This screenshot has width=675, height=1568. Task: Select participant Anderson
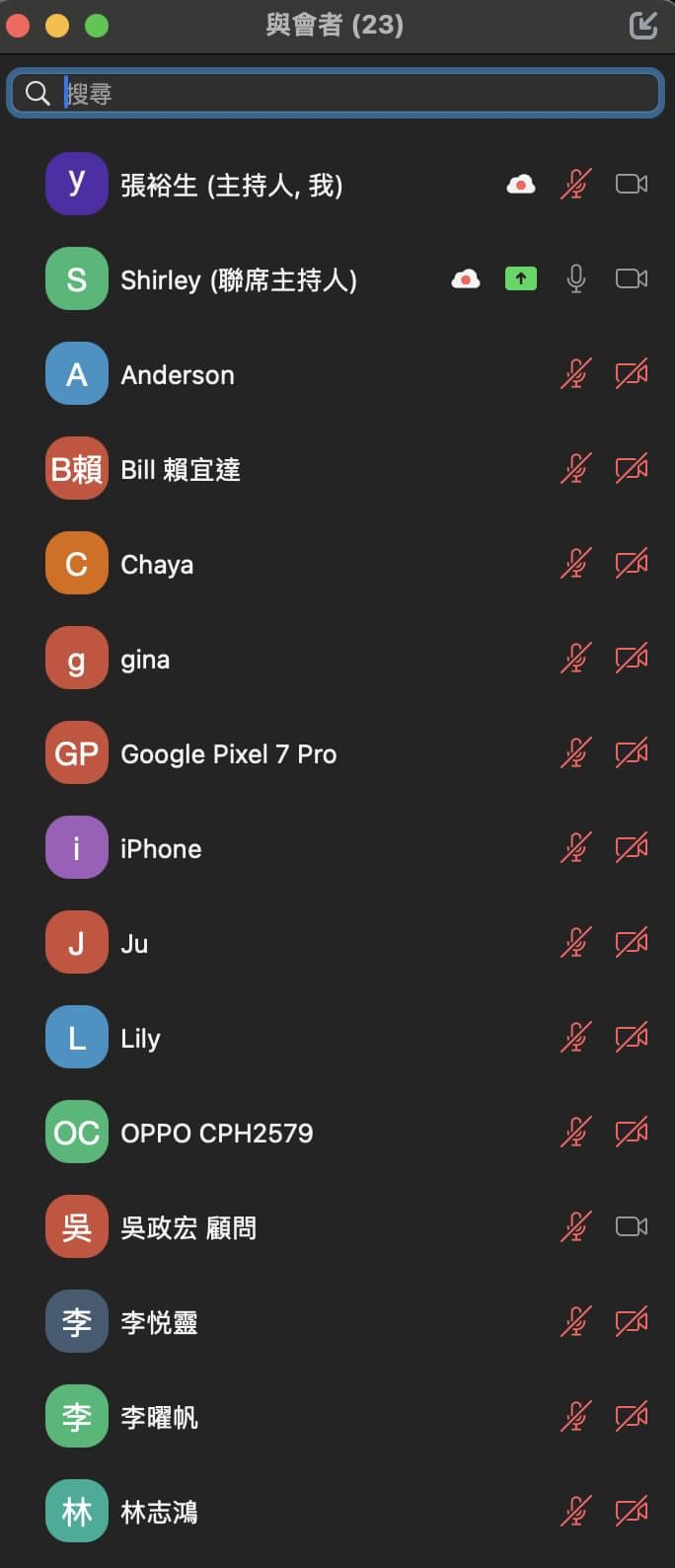point(337,374)
